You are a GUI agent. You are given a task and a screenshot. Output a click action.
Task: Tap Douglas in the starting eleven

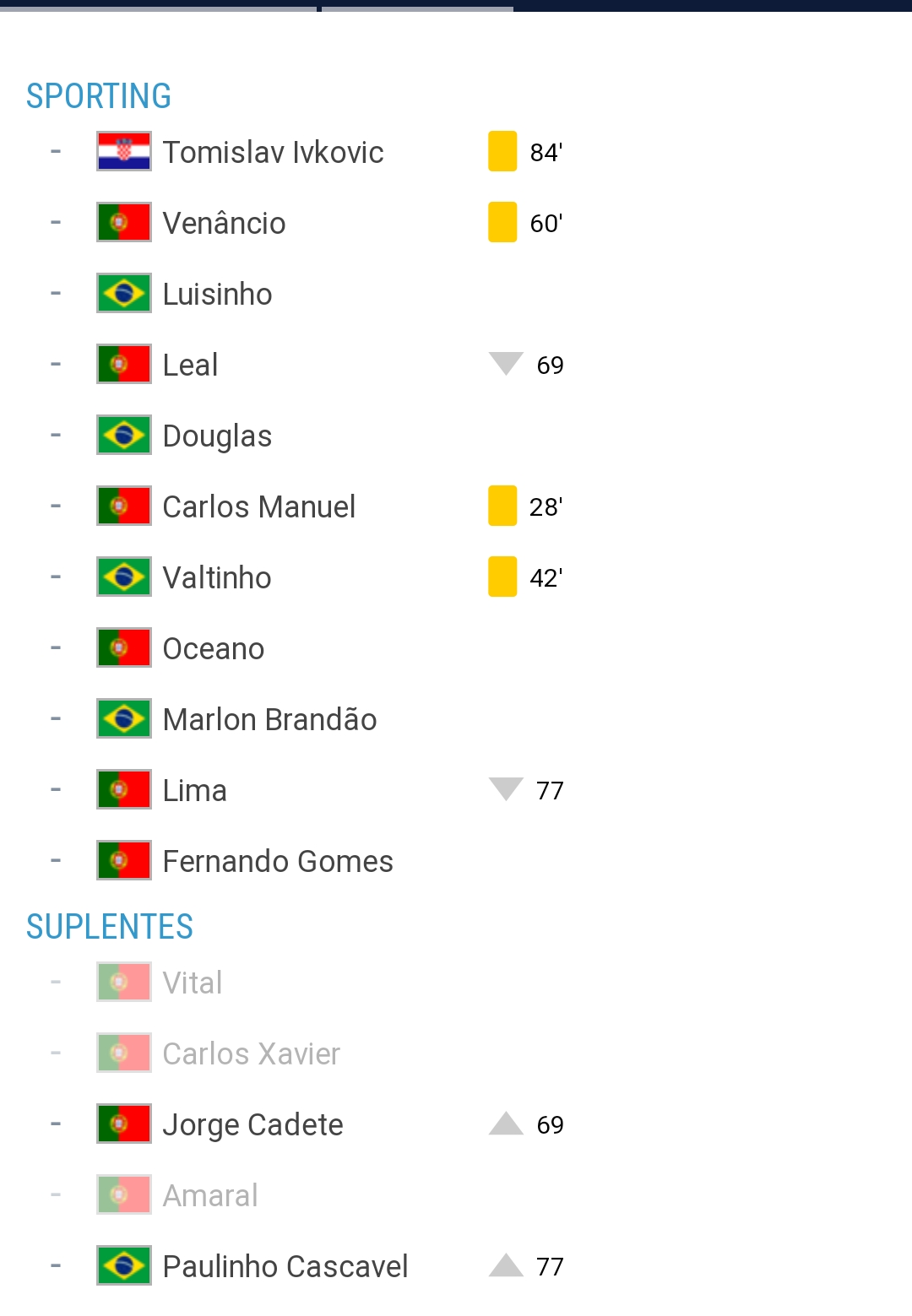click(217, 436)
